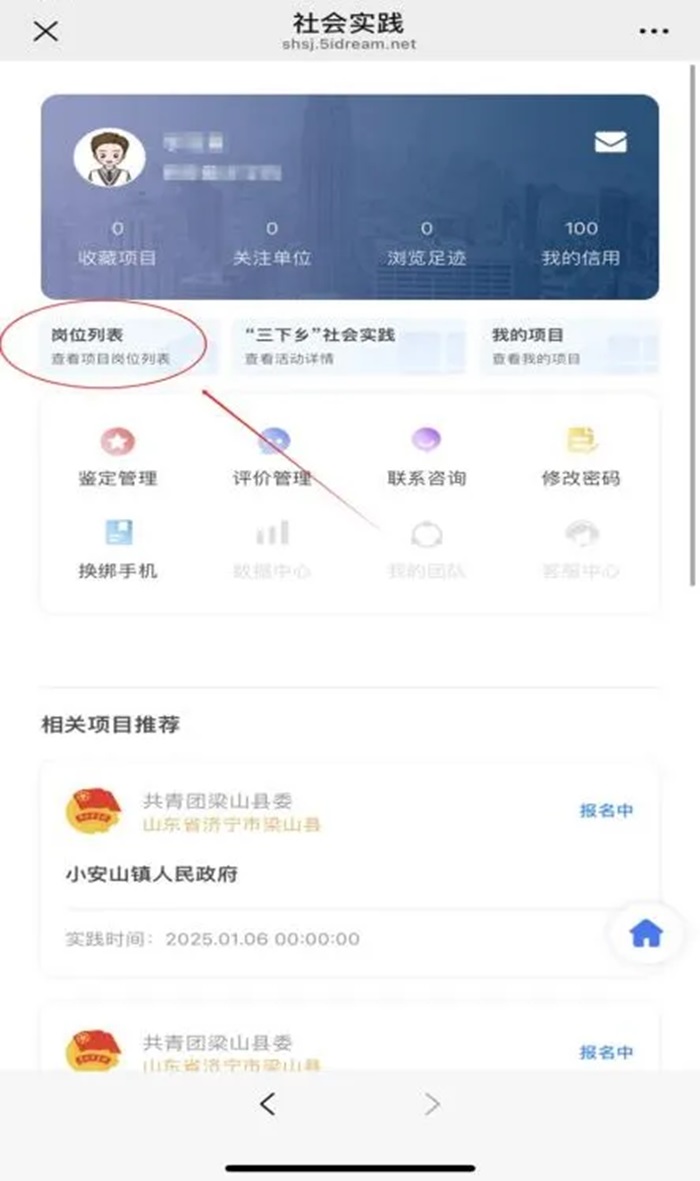Image resolution: width=700 pixels, height=1181 pixels.
Task: Open 评价管理
Action: 272,457
